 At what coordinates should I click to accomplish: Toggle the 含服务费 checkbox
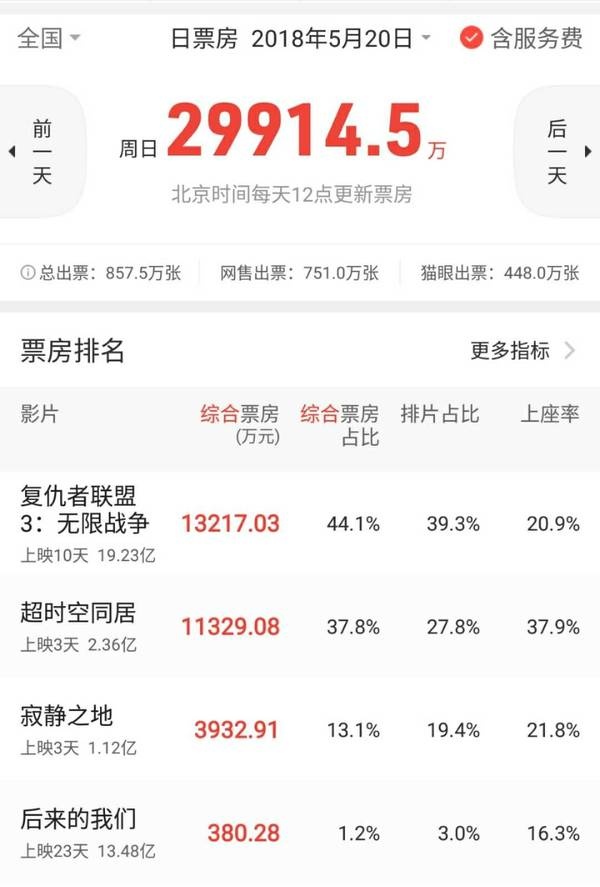click(x=471, y=39)
